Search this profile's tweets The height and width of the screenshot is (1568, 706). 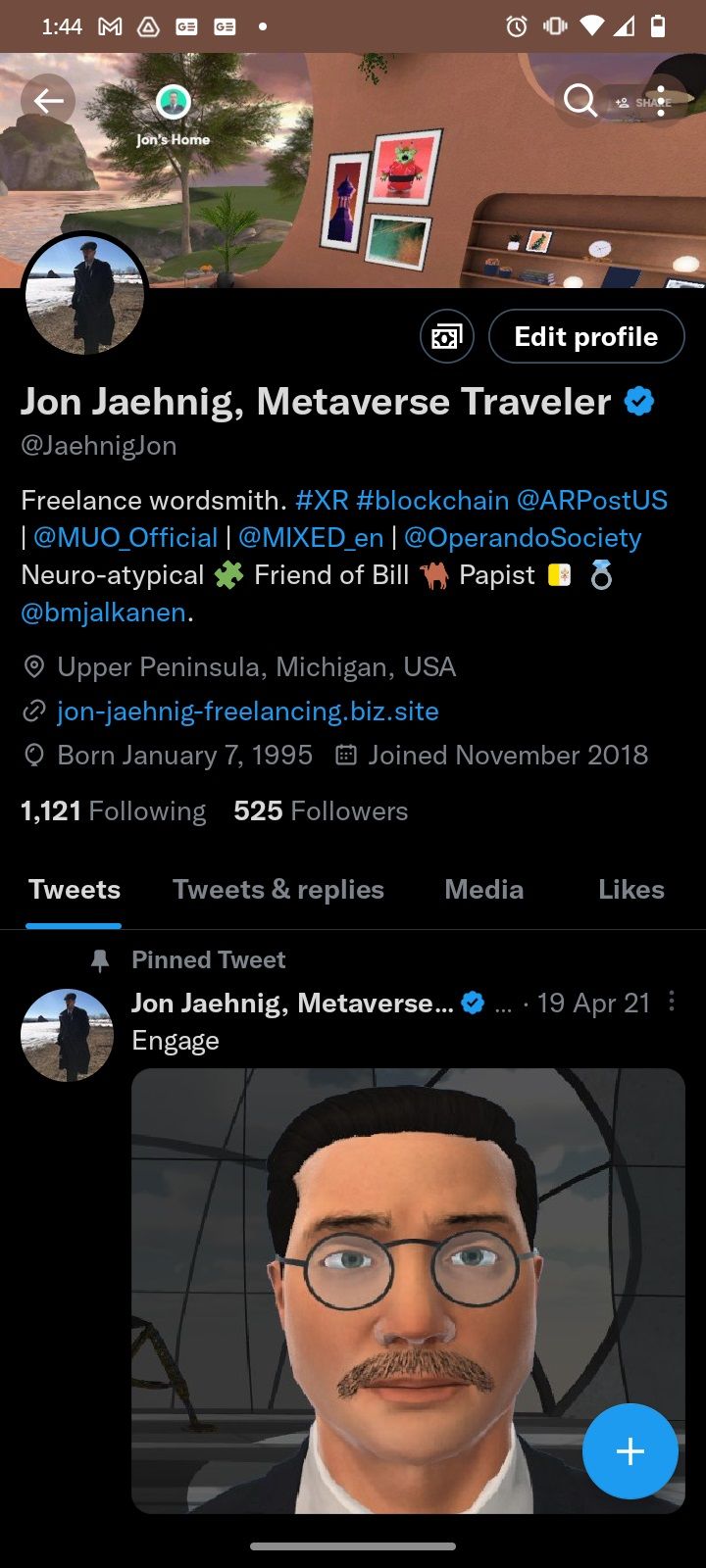[x=580, y=100]
